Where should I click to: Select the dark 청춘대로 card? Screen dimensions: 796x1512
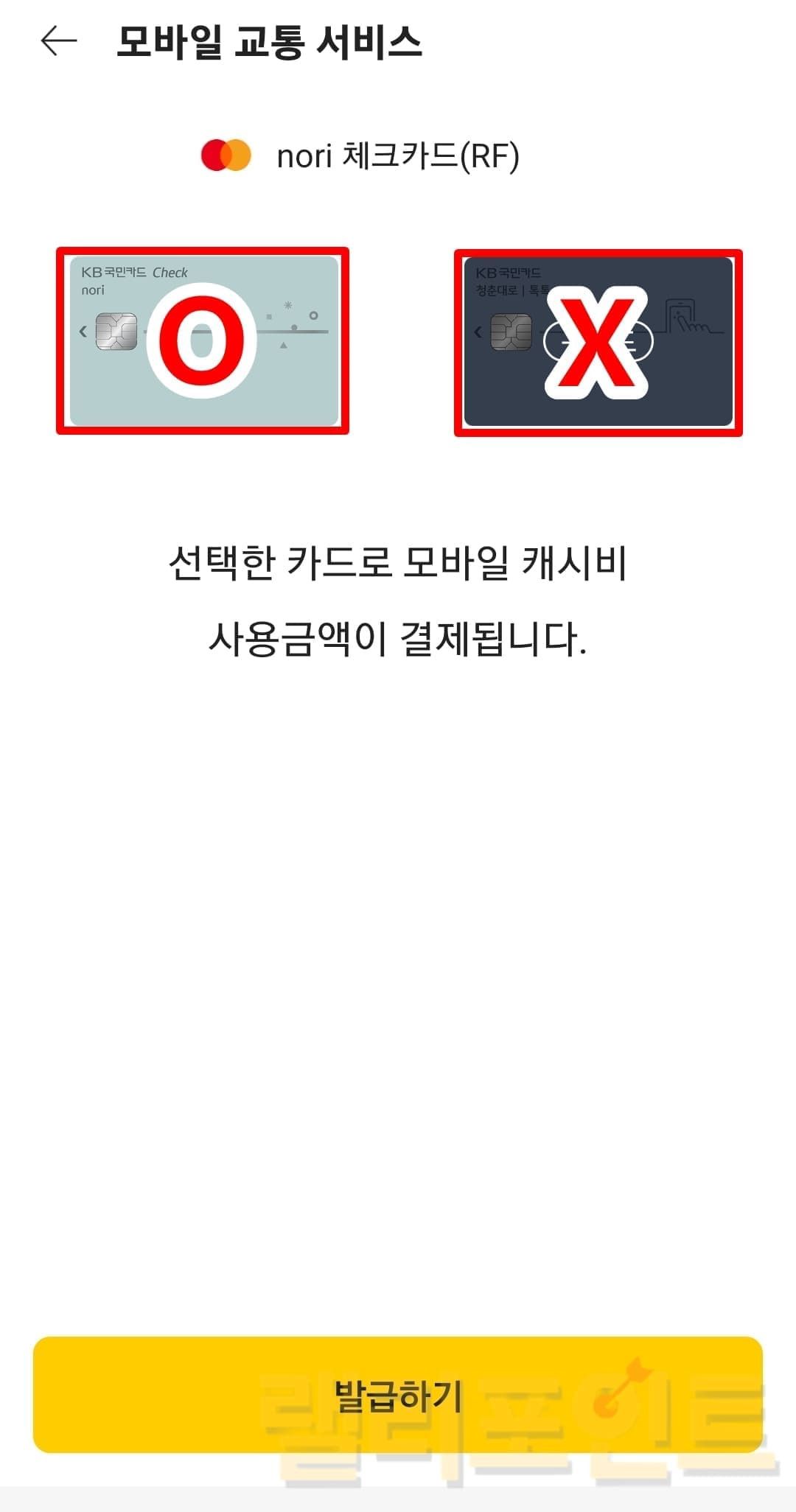[598, 343]
